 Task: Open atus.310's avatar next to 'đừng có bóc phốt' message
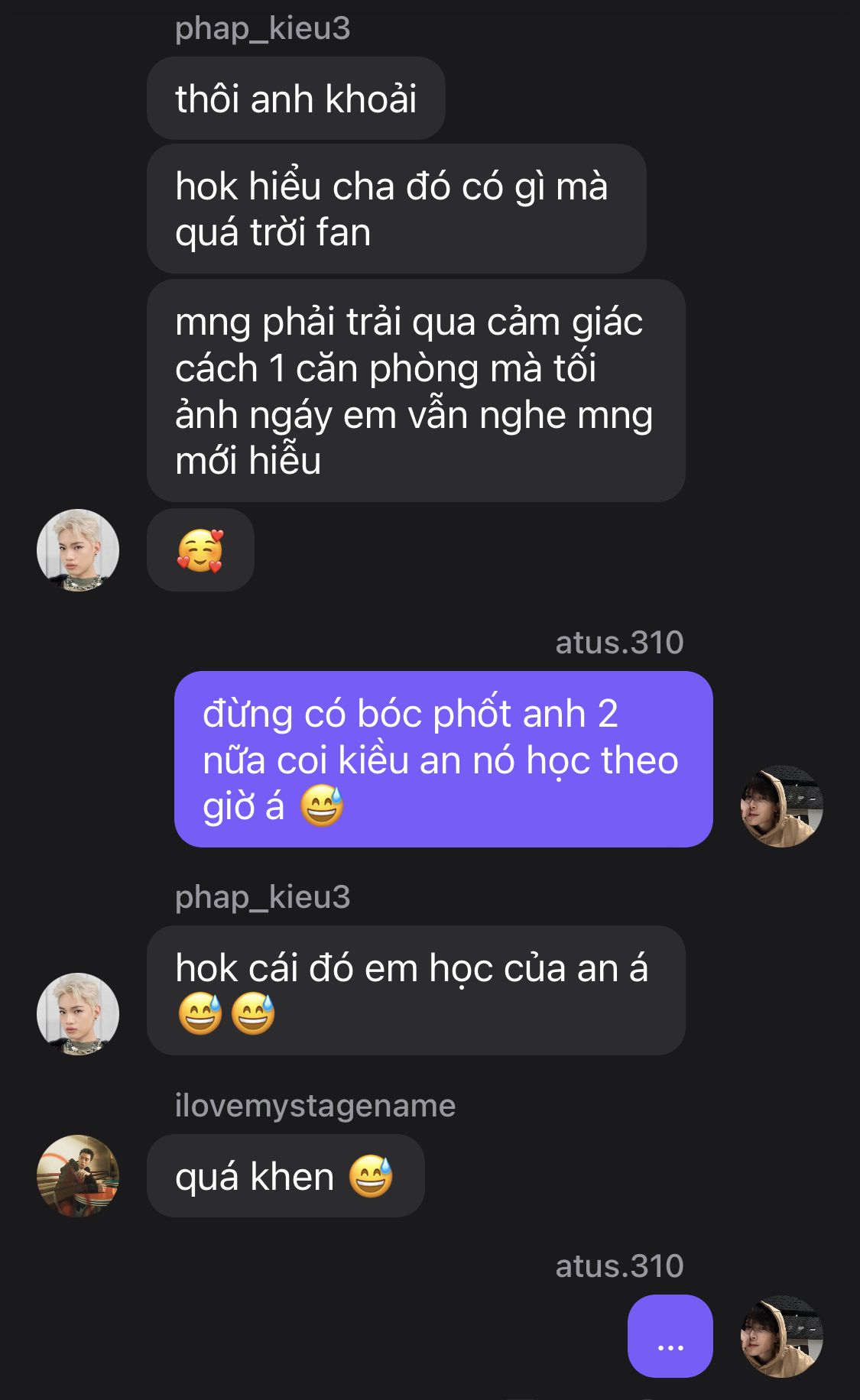click(x=781, y=806)
